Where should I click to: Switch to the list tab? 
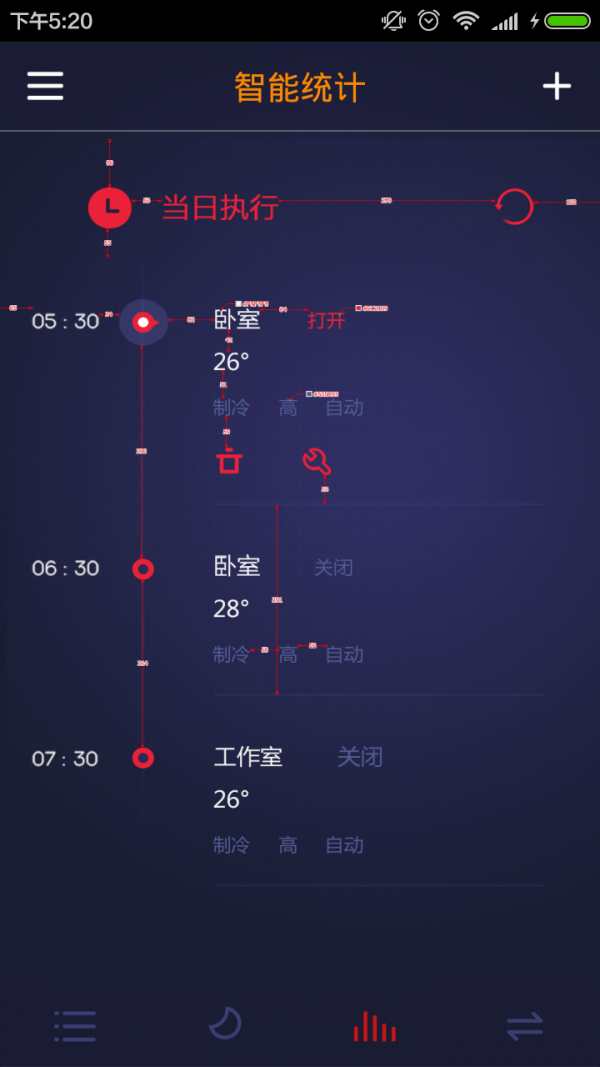[75, 1026]
